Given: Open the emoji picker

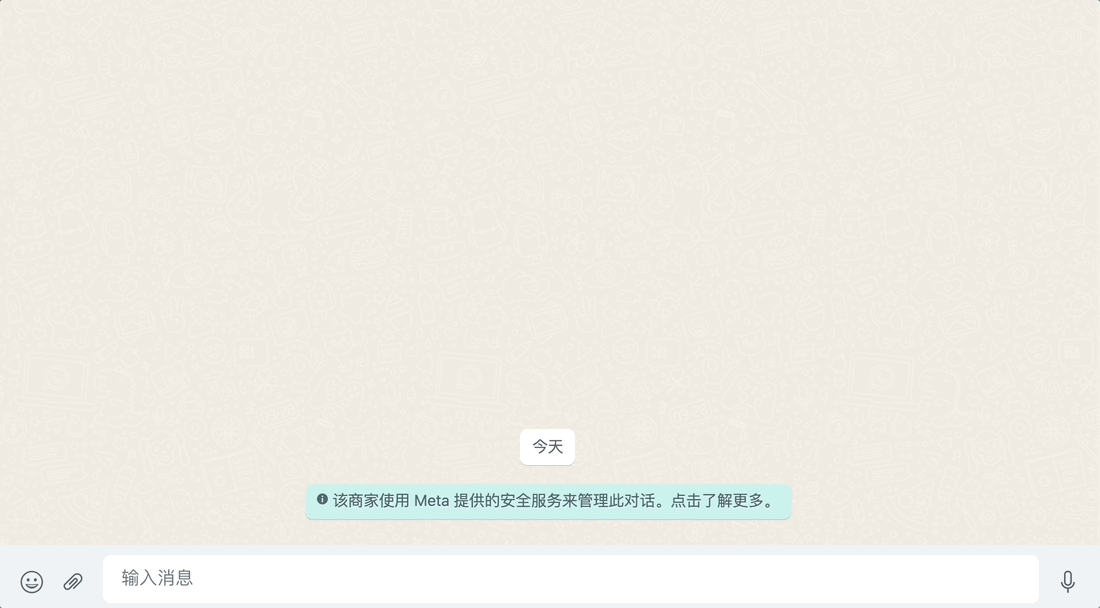Looking at the screenshot, I should pos(32,581).
